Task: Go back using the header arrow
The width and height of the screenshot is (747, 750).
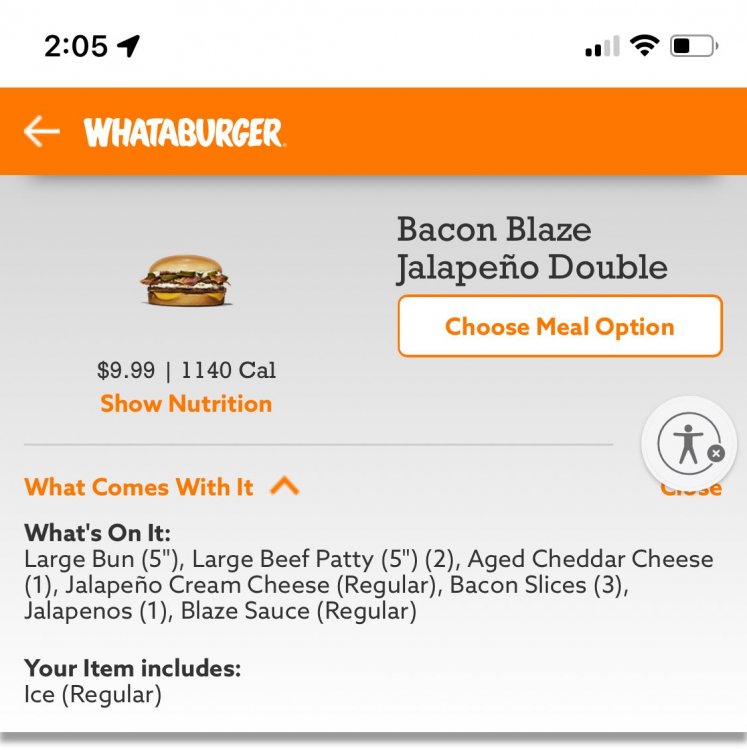Action: pyautogui.click(x=42, y=131)
